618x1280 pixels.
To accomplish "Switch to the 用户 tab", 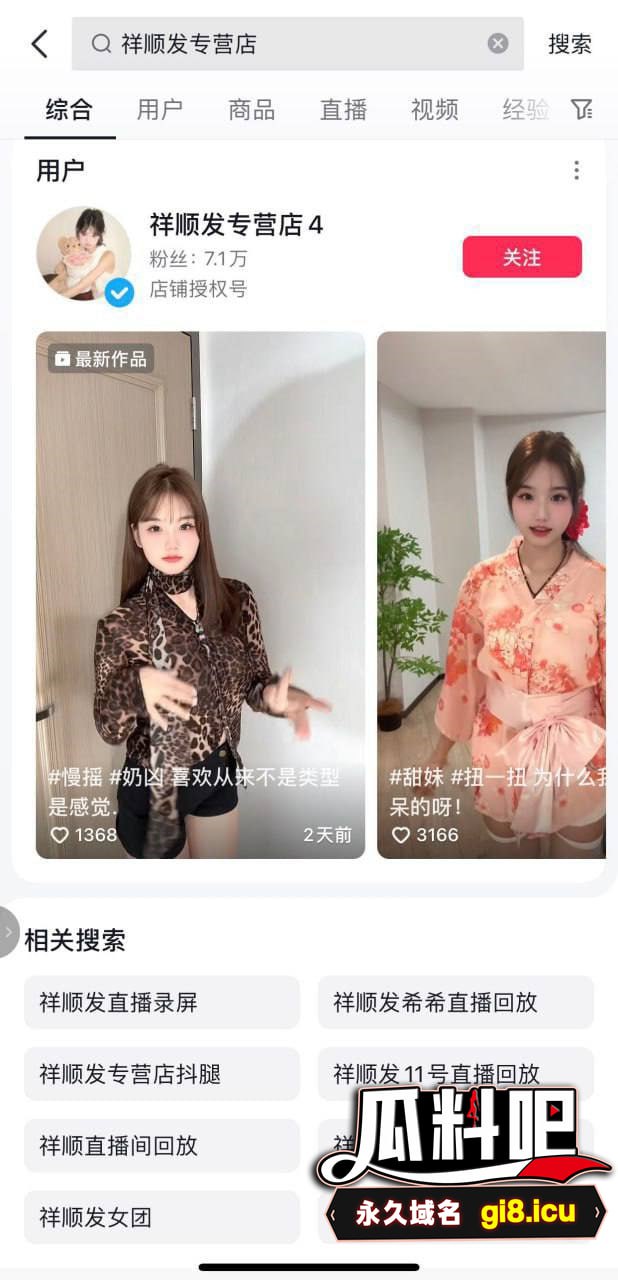I will [x=160, y=110].
